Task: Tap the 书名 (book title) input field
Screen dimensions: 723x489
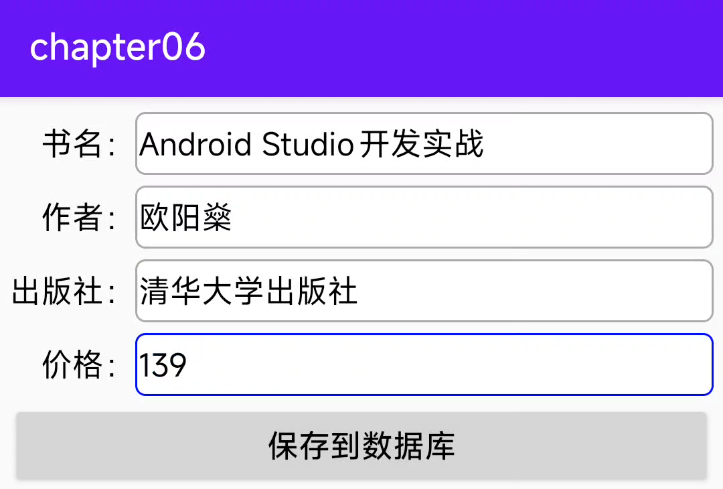Action: point(424,144)
